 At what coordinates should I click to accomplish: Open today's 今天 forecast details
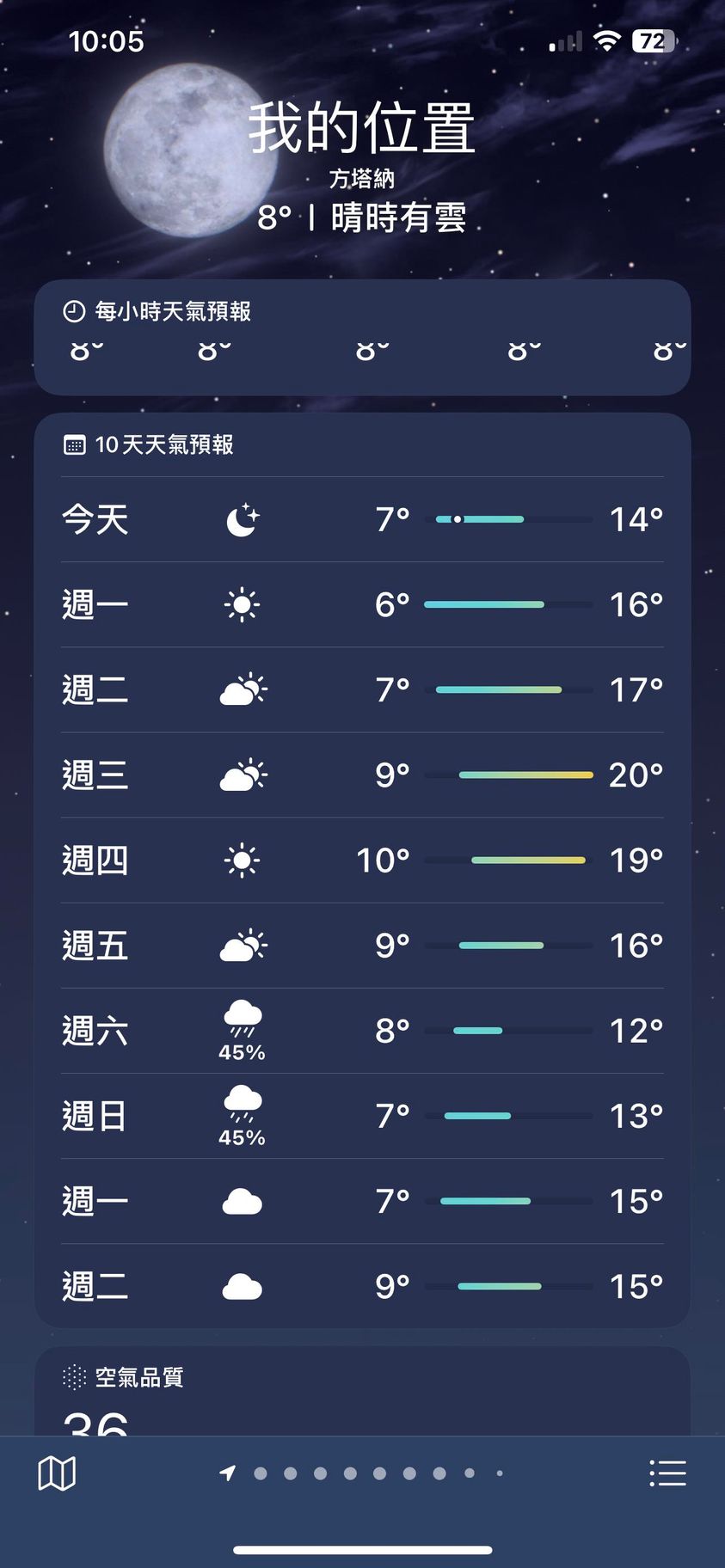point(362,519)
